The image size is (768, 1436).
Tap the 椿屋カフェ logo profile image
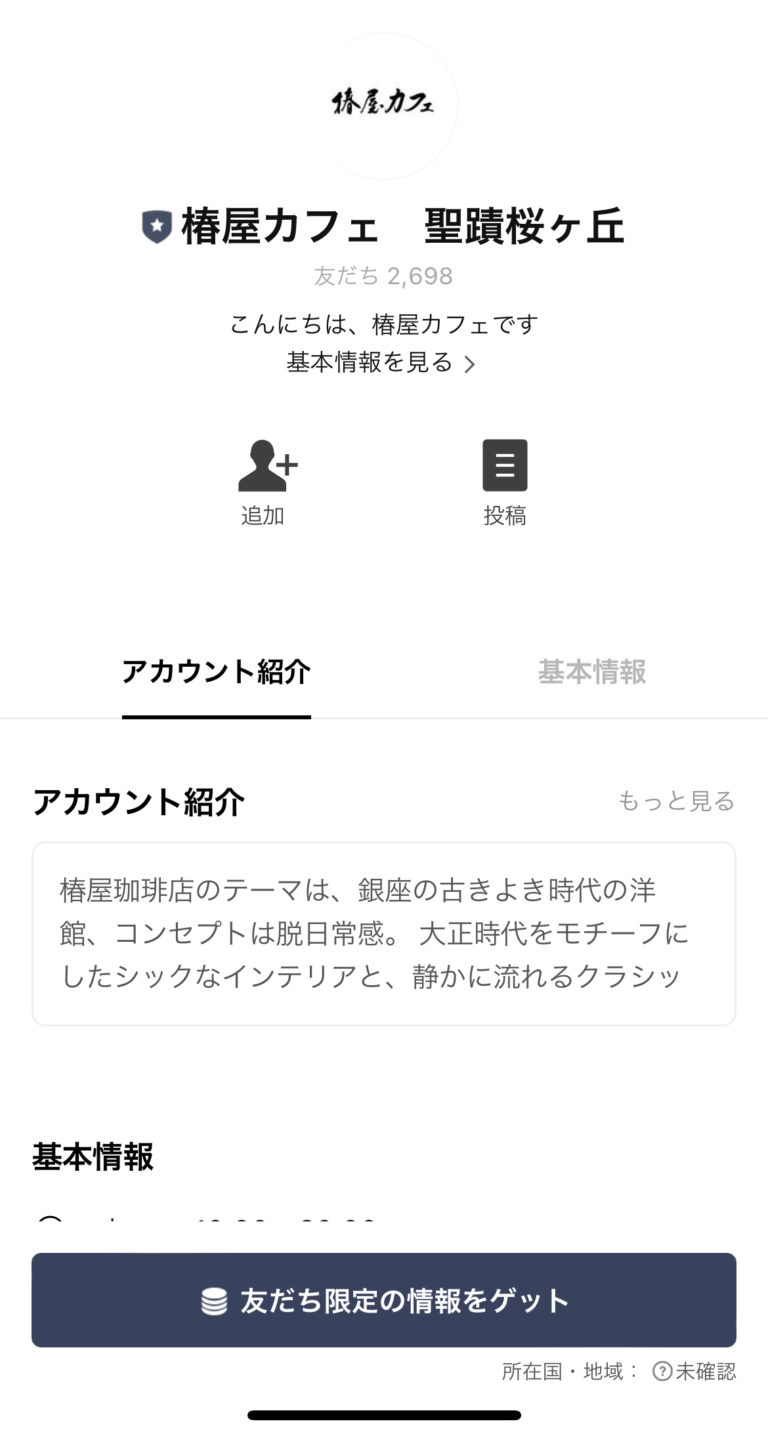coord(384,105)
